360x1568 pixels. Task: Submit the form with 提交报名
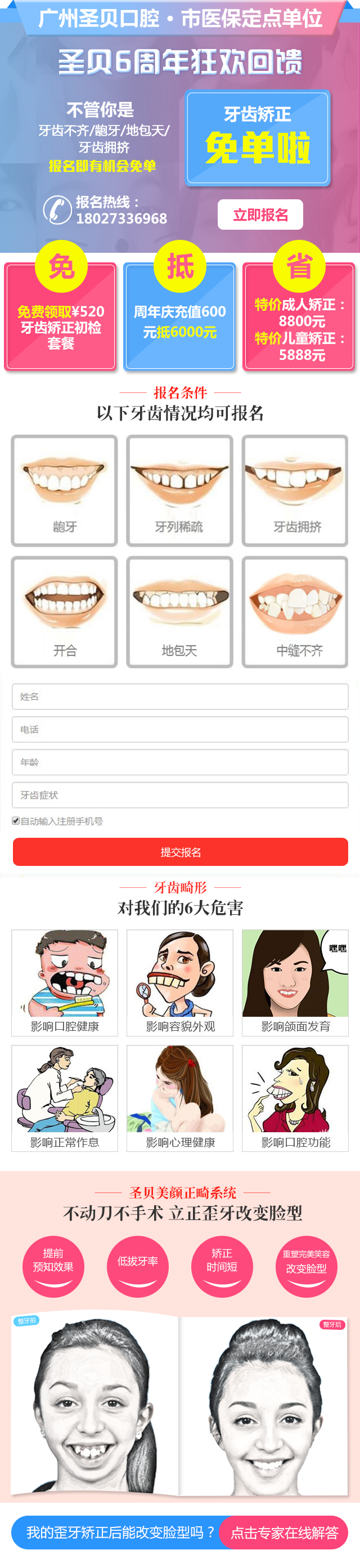tap(180, 852)
